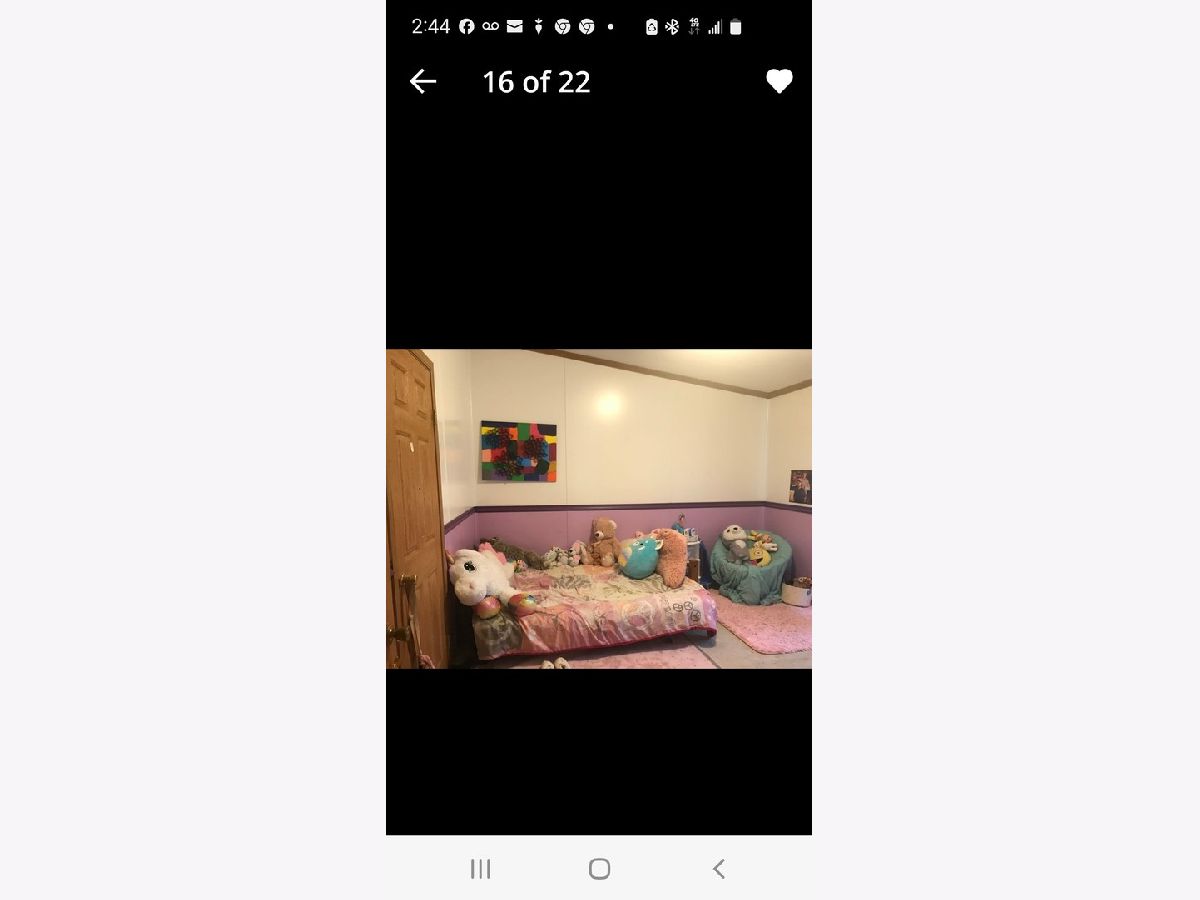1200x900 pixels.
Task: Tap the system back button
Action: pyautogui.click(x=718, y=869)
